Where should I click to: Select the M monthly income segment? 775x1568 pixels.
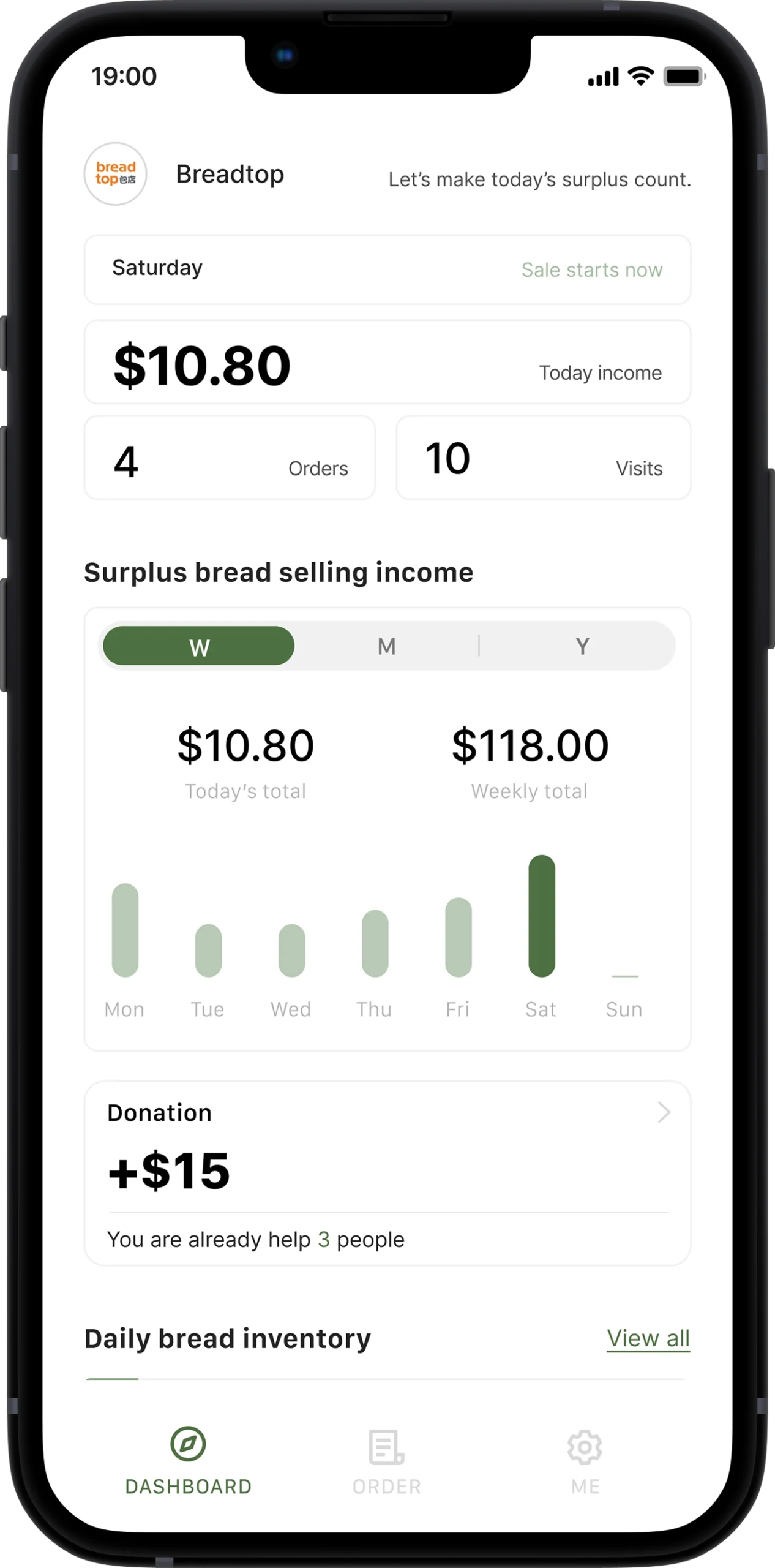pos(386,646)
